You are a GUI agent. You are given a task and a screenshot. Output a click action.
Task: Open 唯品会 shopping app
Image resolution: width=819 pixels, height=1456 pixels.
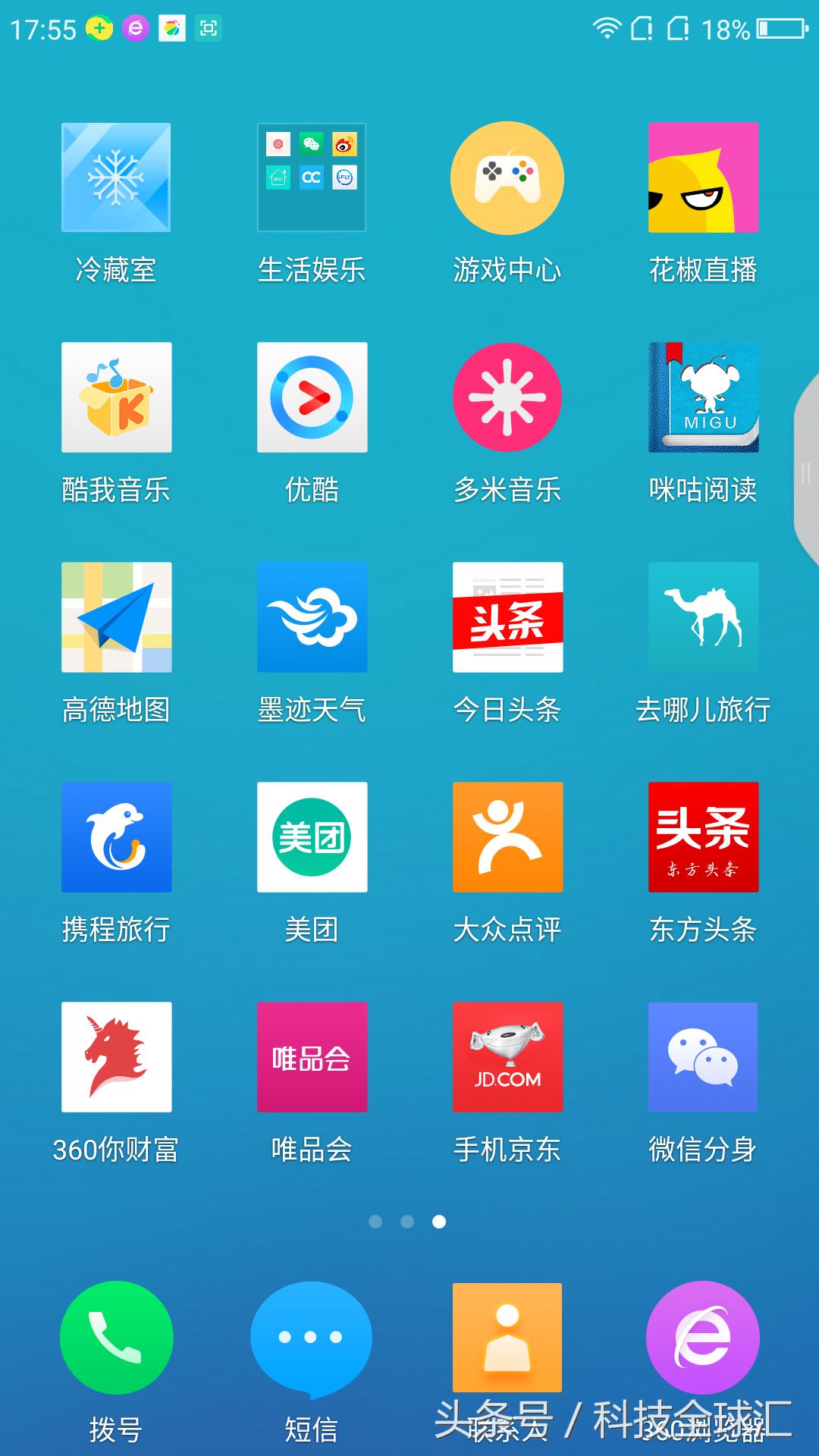312,1058
